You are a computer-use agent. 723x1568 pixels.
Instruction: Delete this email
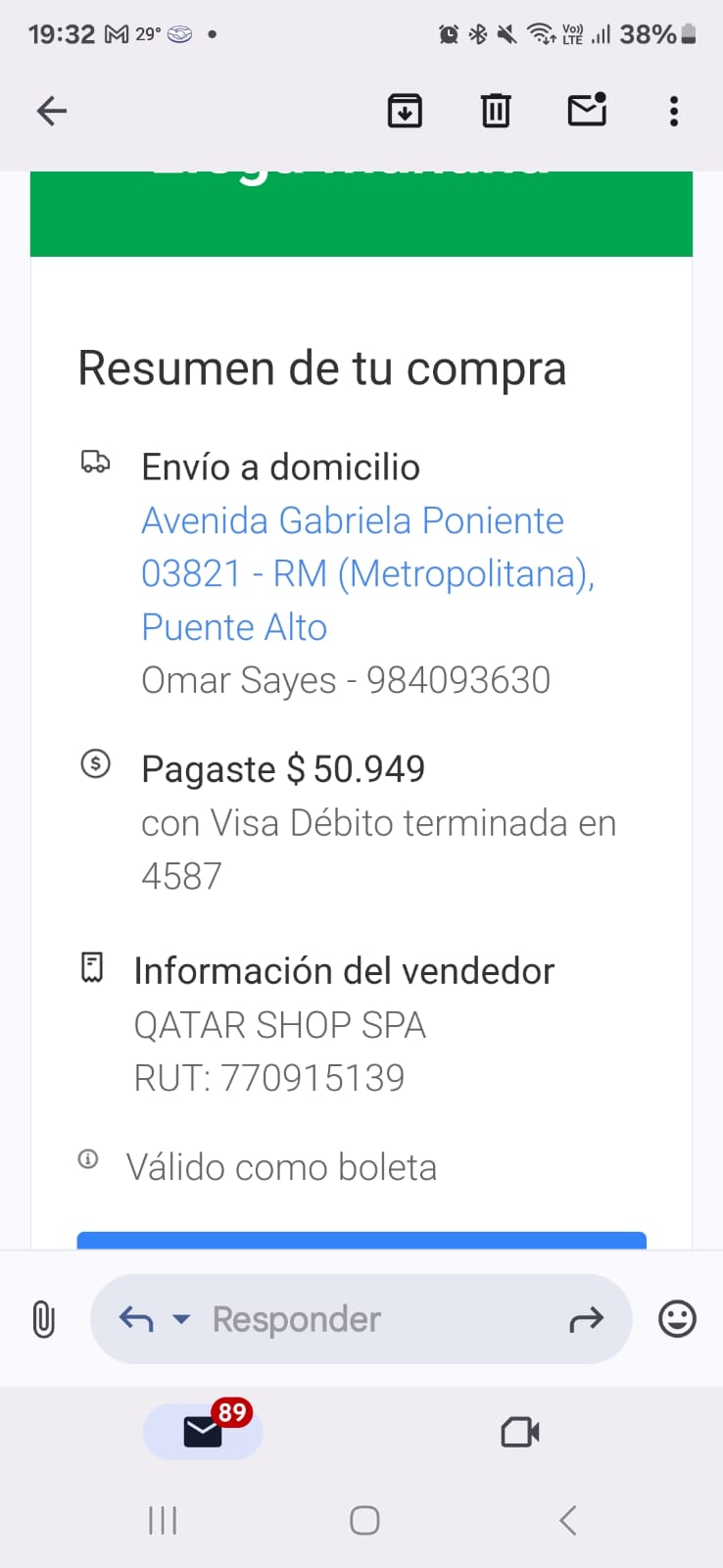pyautogui.click(x=496, y=111)
